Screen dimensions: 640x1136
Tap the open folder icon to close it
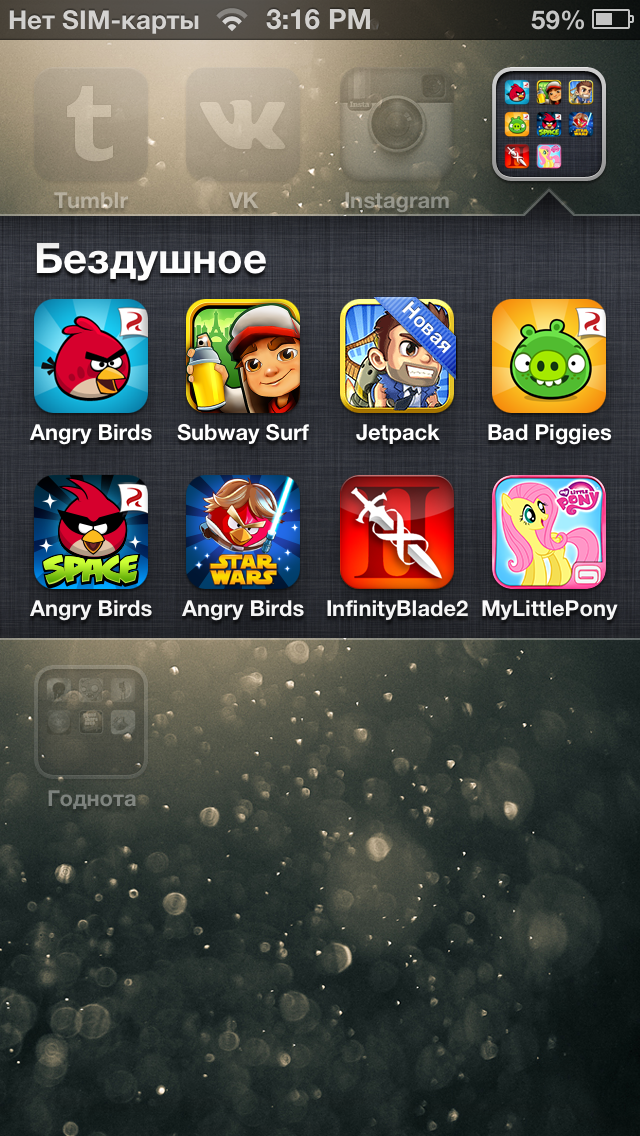tap(549, 124)
